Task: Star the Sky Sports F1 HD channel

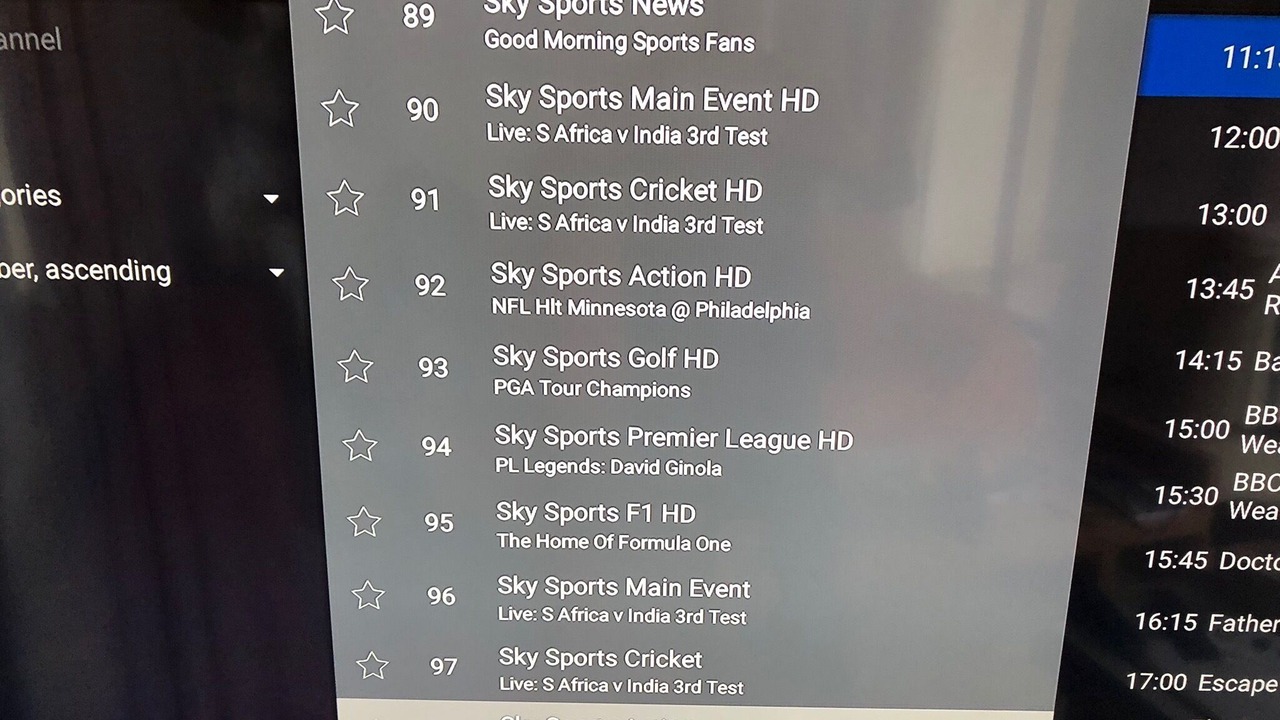Action: coord(364,522)
